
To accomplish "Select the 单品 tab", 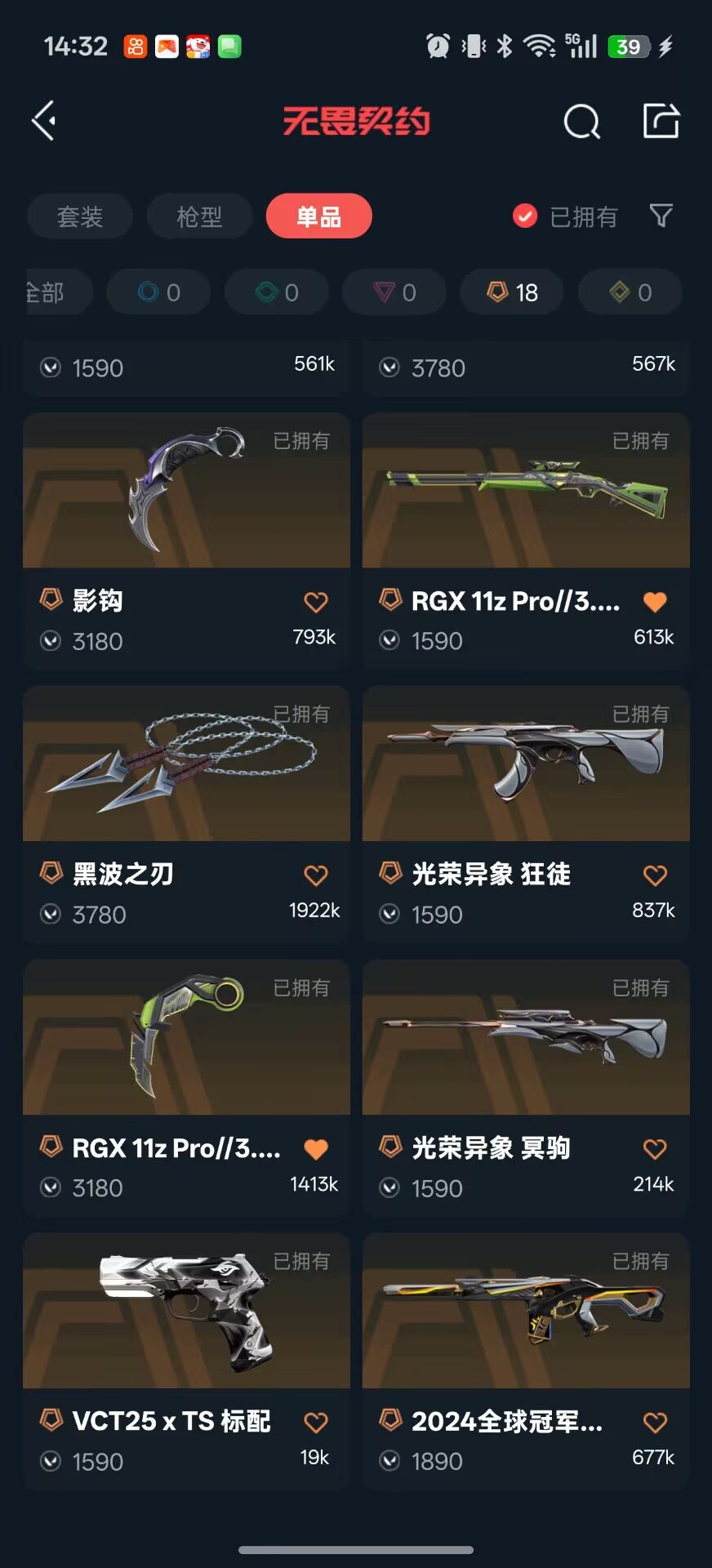I will pos(318,216).
